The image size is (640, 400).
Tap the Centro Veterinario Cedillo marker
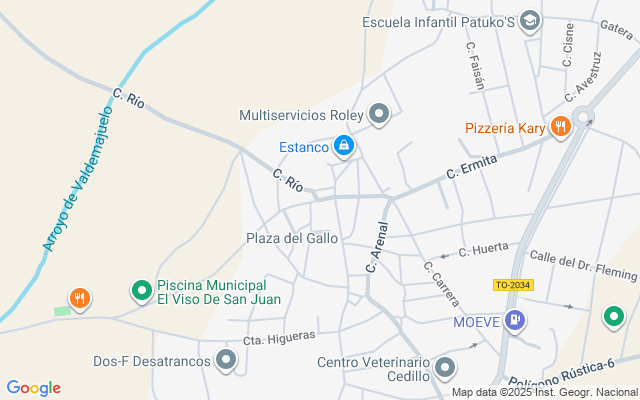[x=444, y=369]
